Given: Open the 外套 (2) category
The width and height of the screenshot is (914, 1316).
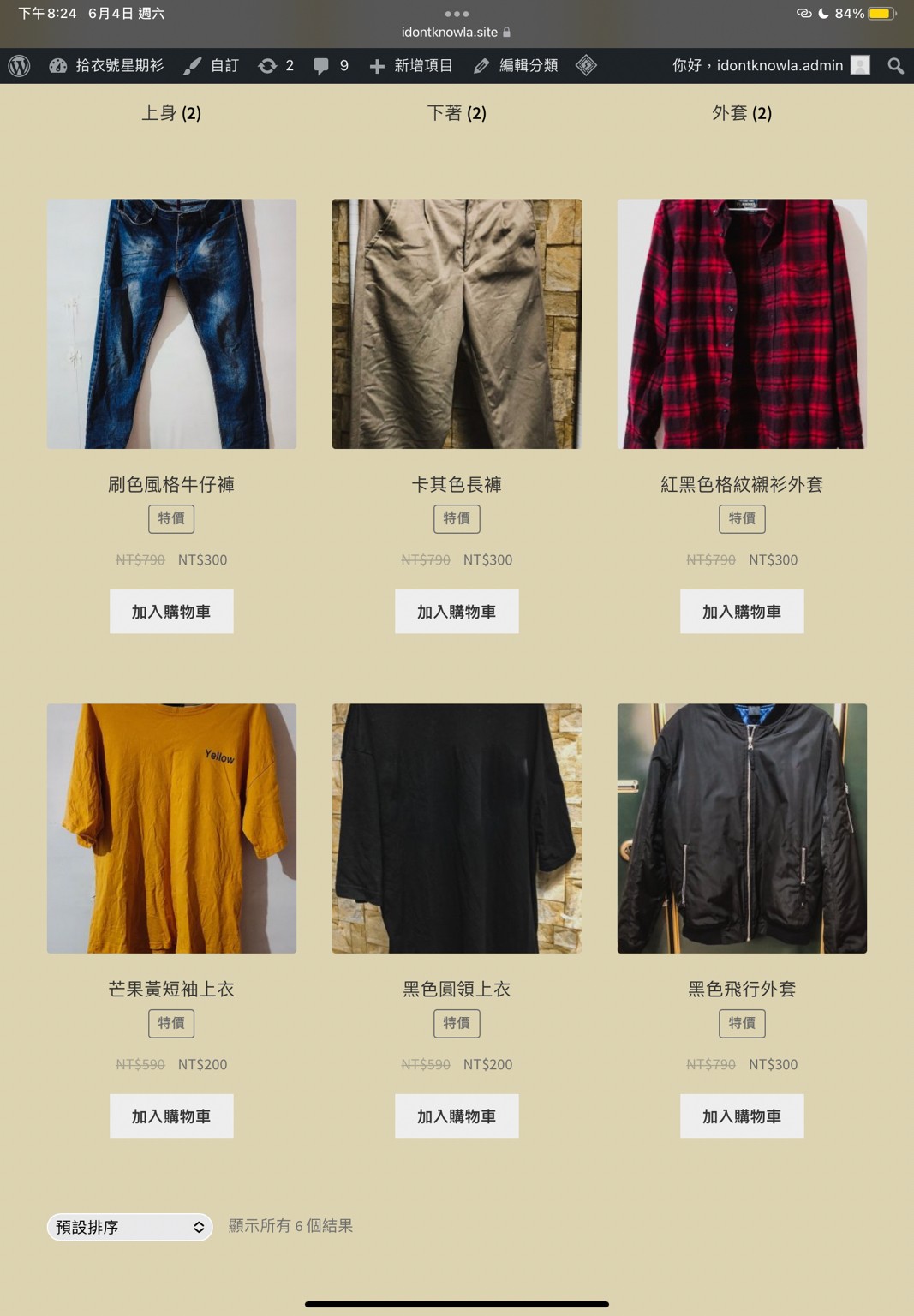Looking at the screenshot, I should coord(742,113).
